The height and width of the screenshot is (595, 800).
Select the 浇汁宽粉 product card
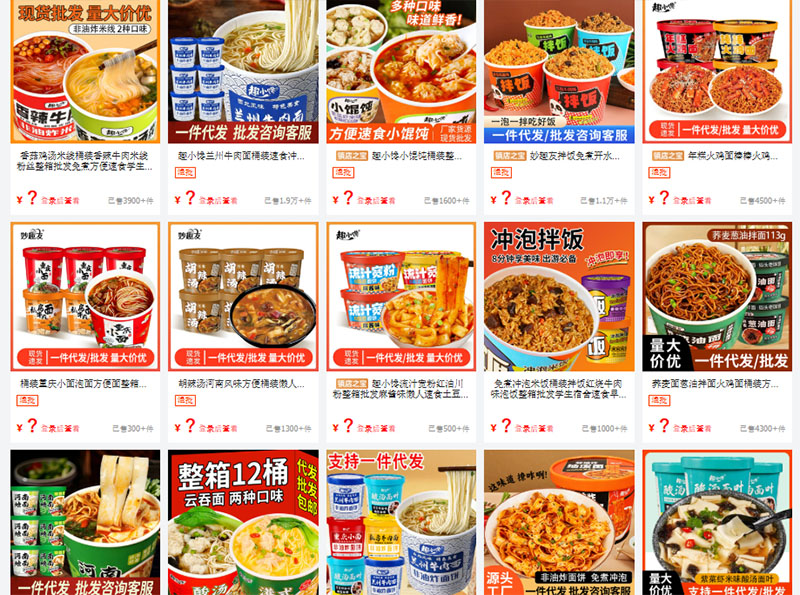tap(401, 296)
